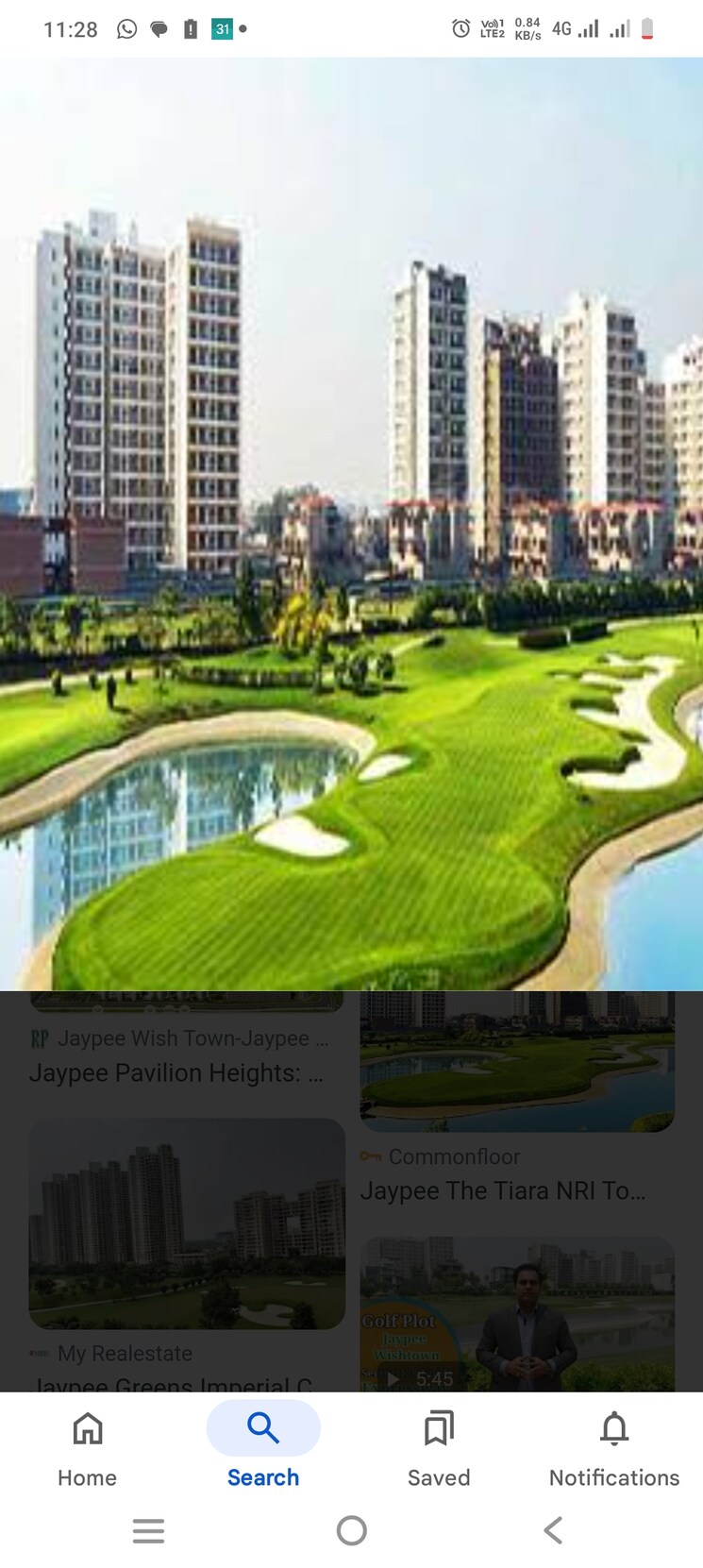Tap the enlarged golf course image
Screen dimensions: 703x1568
click(351, 524)
